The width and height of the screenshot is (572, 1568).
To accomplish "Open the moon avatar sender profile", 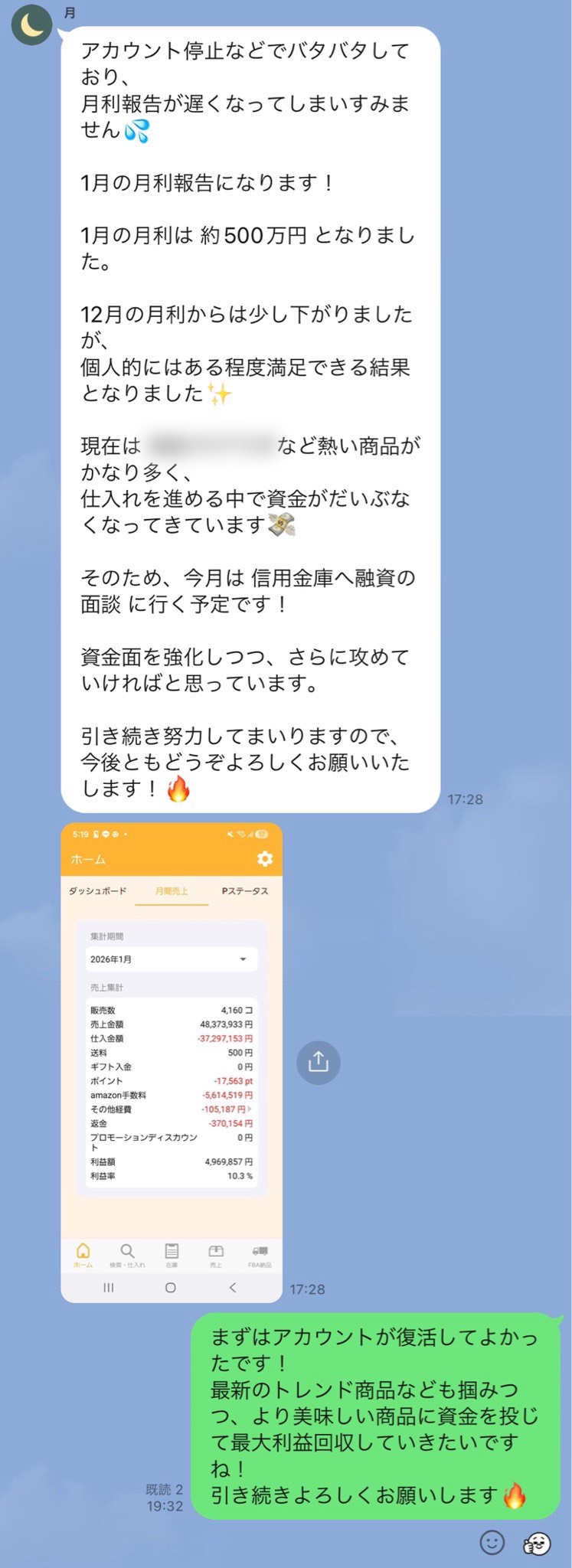I will point(31,25).
